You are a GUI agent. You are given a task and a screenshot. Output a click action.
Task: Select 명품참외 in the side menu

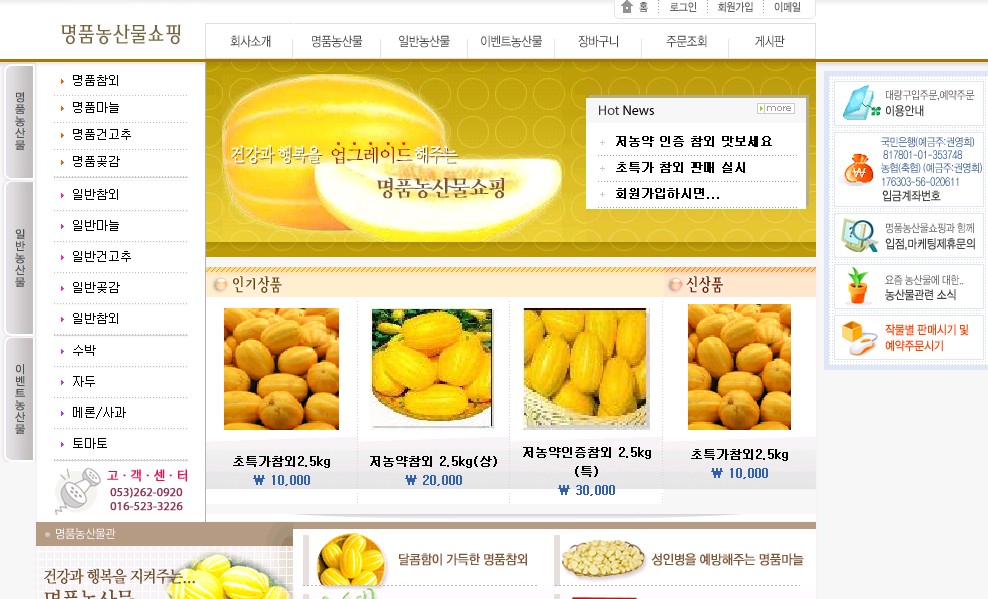point(96,80)
